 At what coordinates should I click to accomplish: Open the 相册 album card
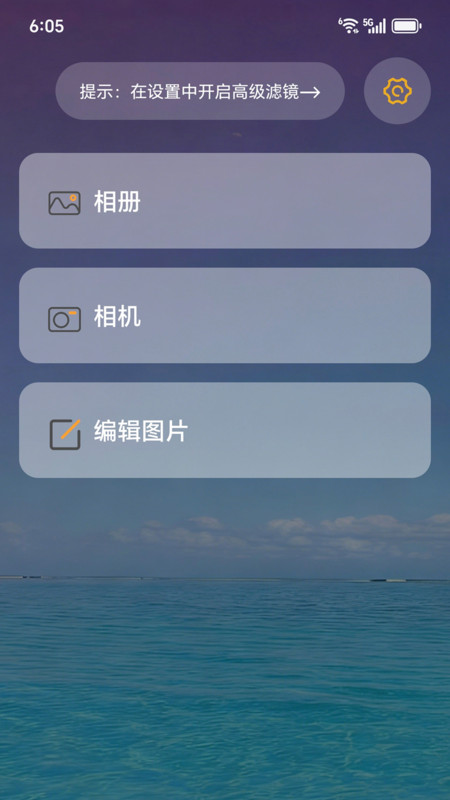(x=224, y=201)
